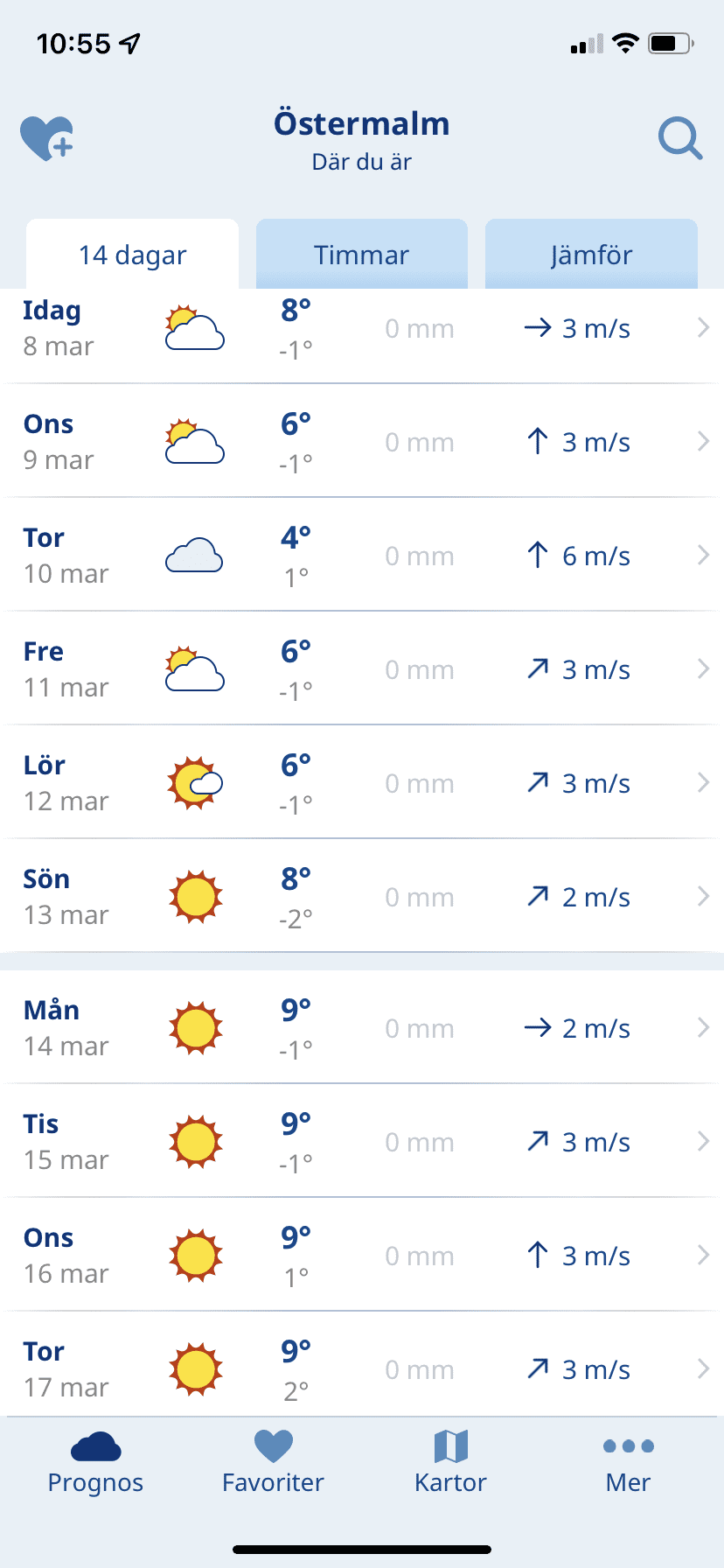Switch to the Timmar tab
Image resolution: width=724 pixels, height=1568 pixels.
pyautogui.click(x=362, y=255)
